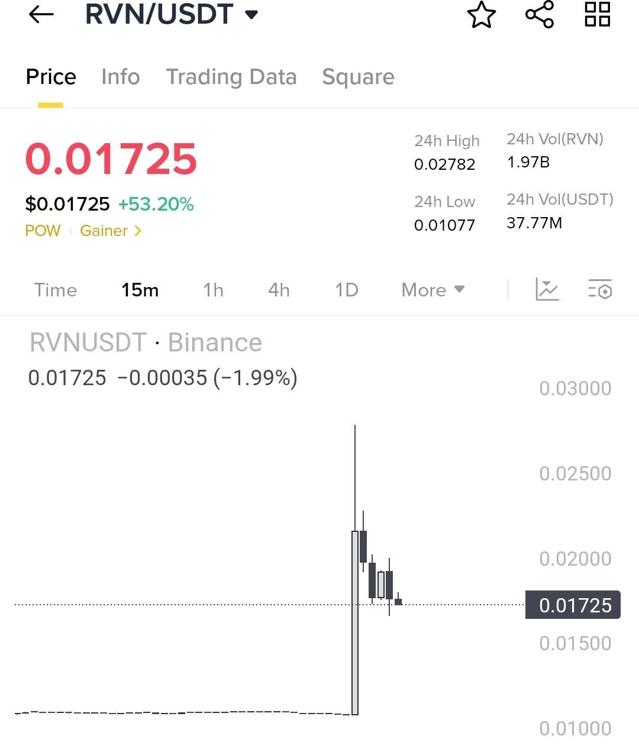Expand the More intervals dropdown

pyautogui.click(x=433, y=290)
